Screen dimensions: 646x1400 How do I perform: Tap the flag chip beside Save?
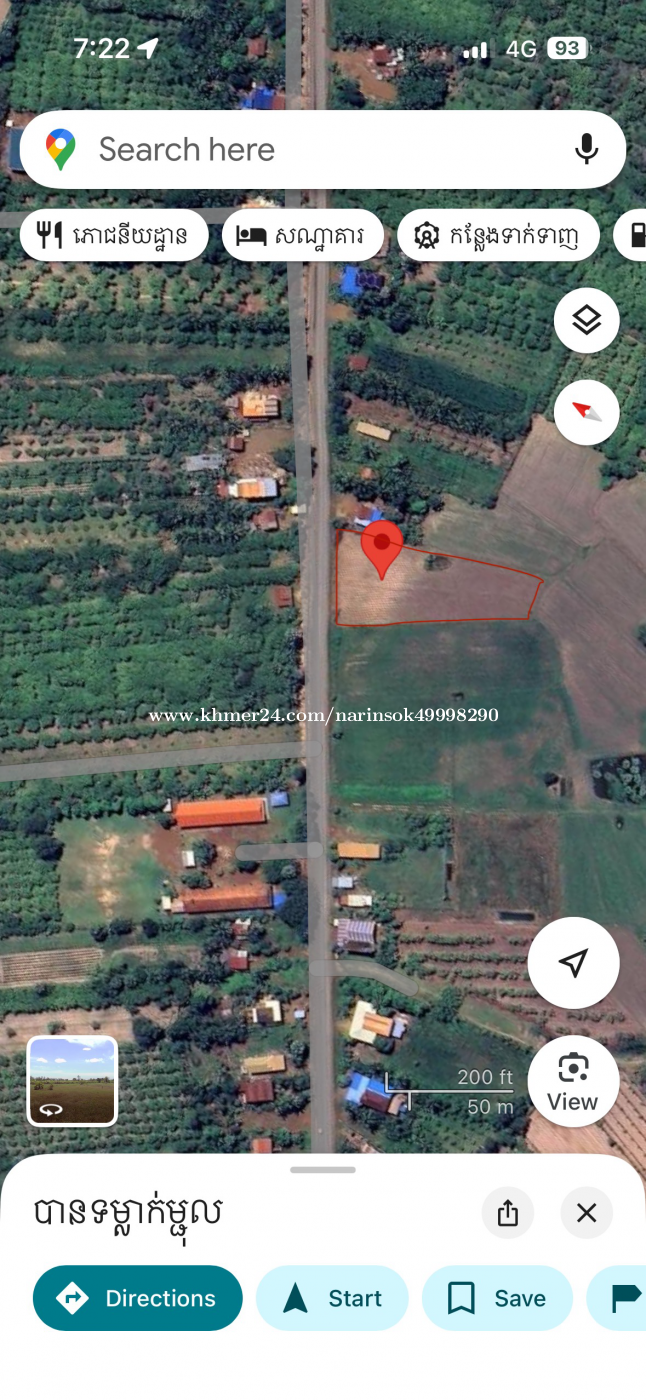point(617,1298)
